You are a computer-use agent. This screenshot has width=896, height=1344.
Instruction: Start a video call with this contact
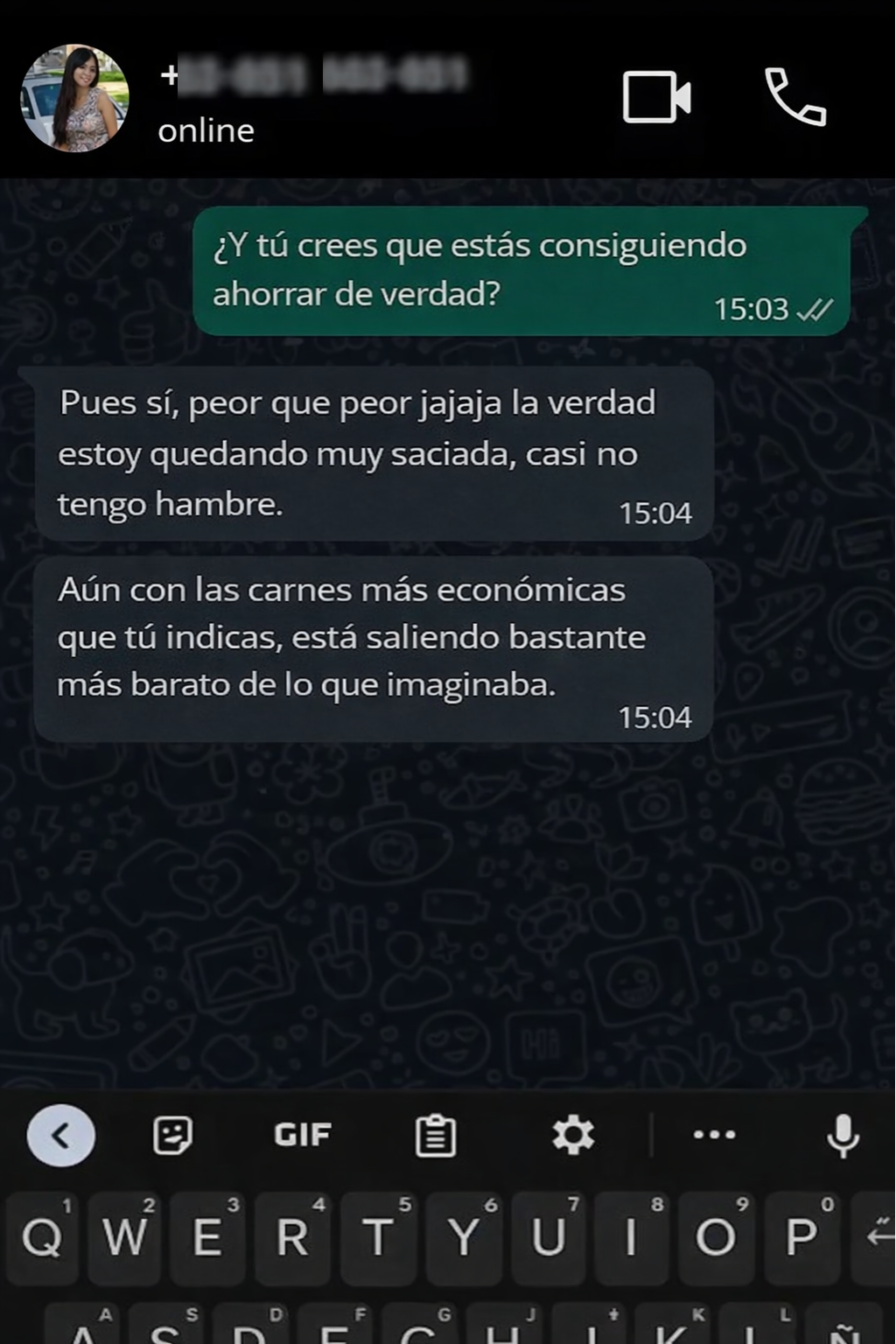(x=656, y=97)
